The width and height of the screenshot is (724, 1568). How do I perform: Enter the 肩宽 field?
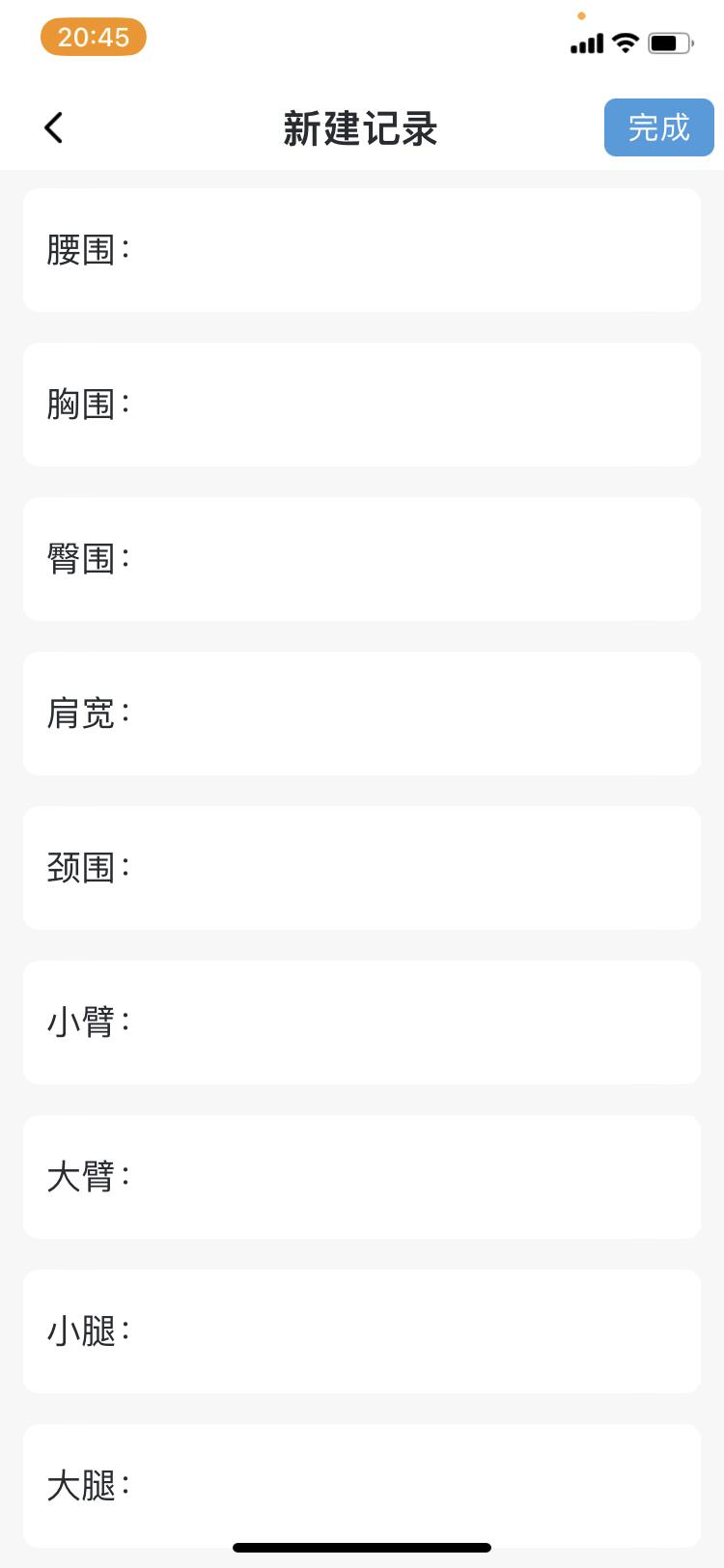[x=405, y=714]
